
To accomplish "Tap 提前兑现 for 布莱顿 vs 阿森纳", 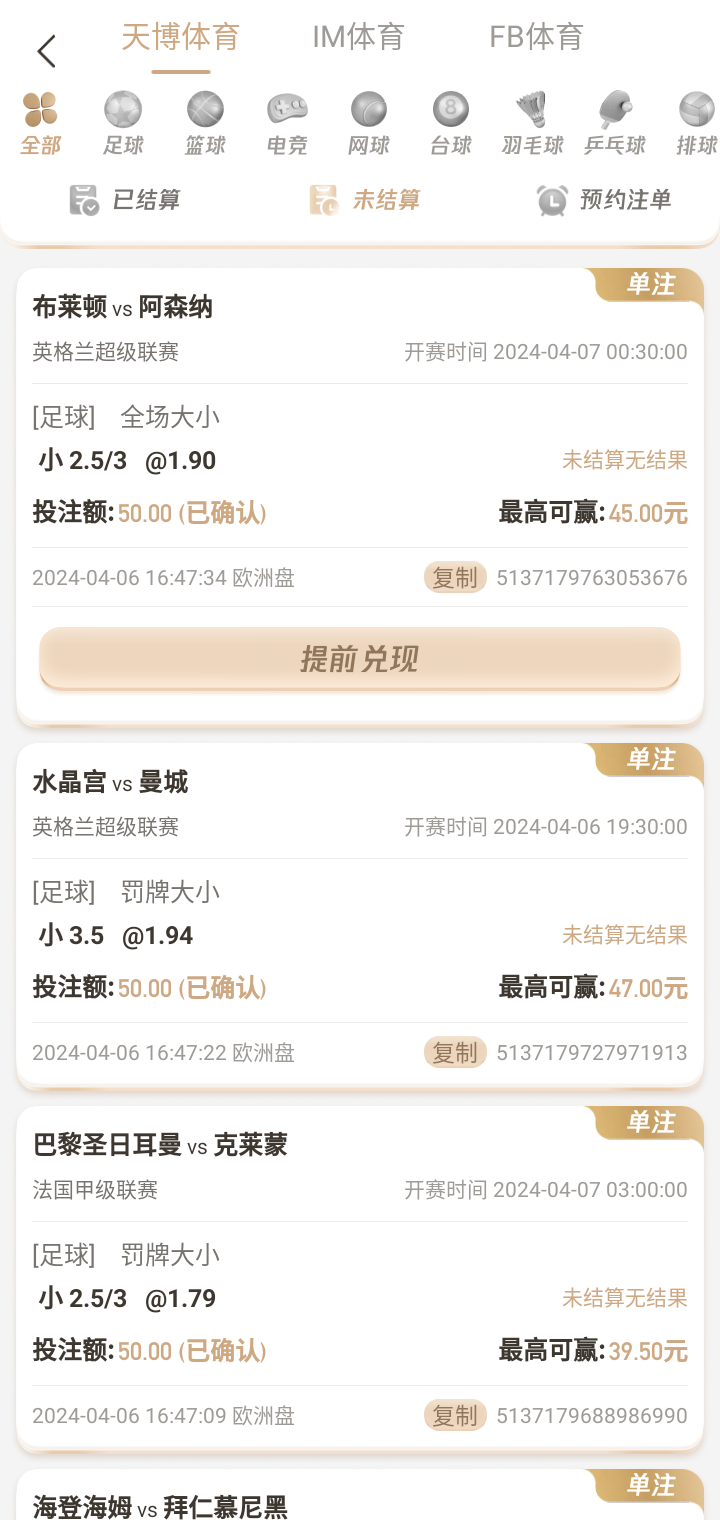I will coord(360,659).
